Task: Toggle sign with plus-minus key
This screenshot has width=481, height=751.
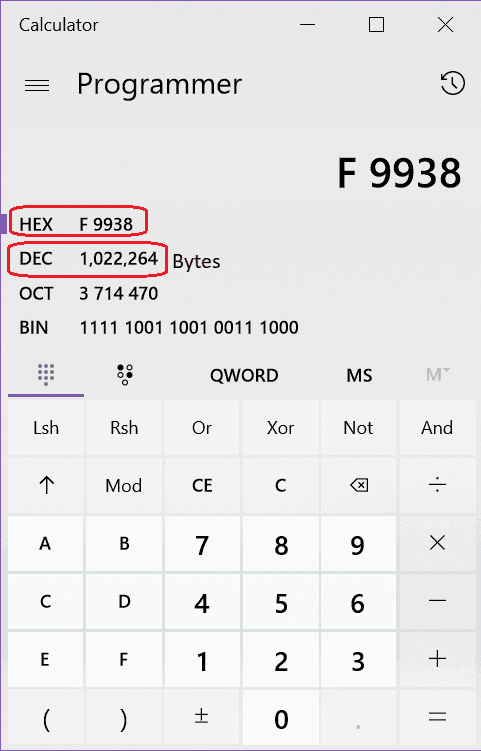Action: click(202, 717)
